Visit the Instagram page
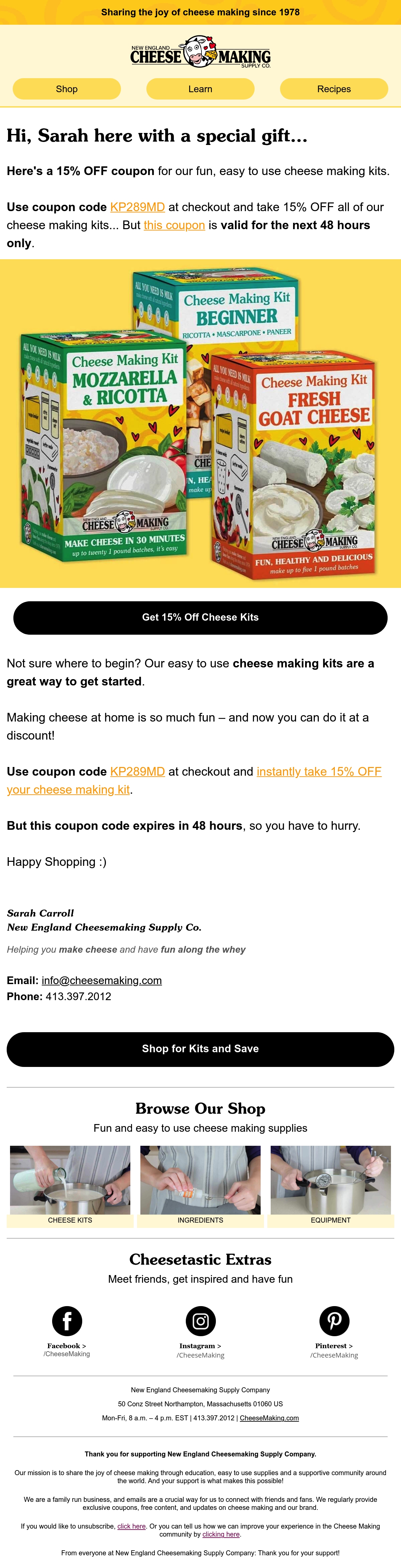401x1568 pixels. tap(200, 1321)
